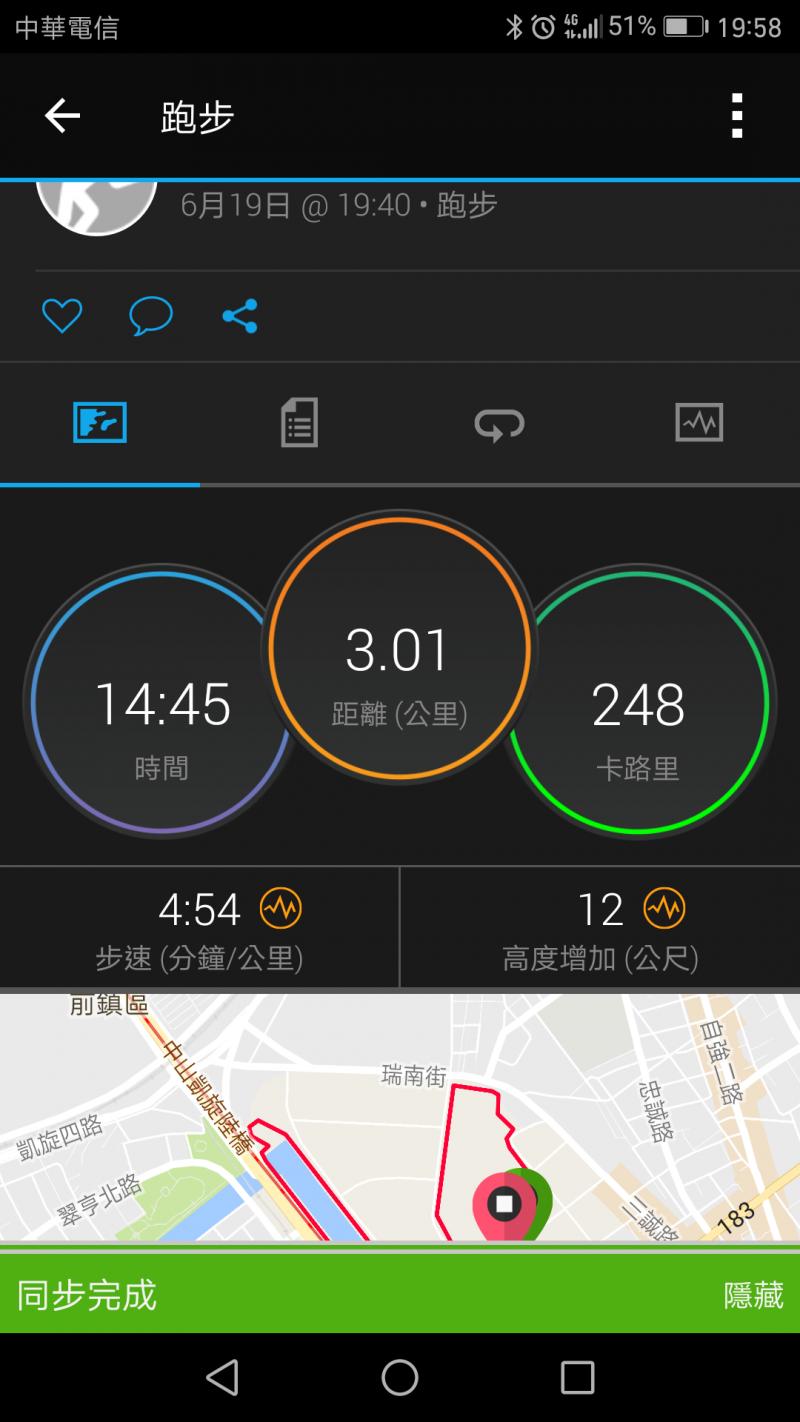Switch to the laps tab

pos(499,424)
